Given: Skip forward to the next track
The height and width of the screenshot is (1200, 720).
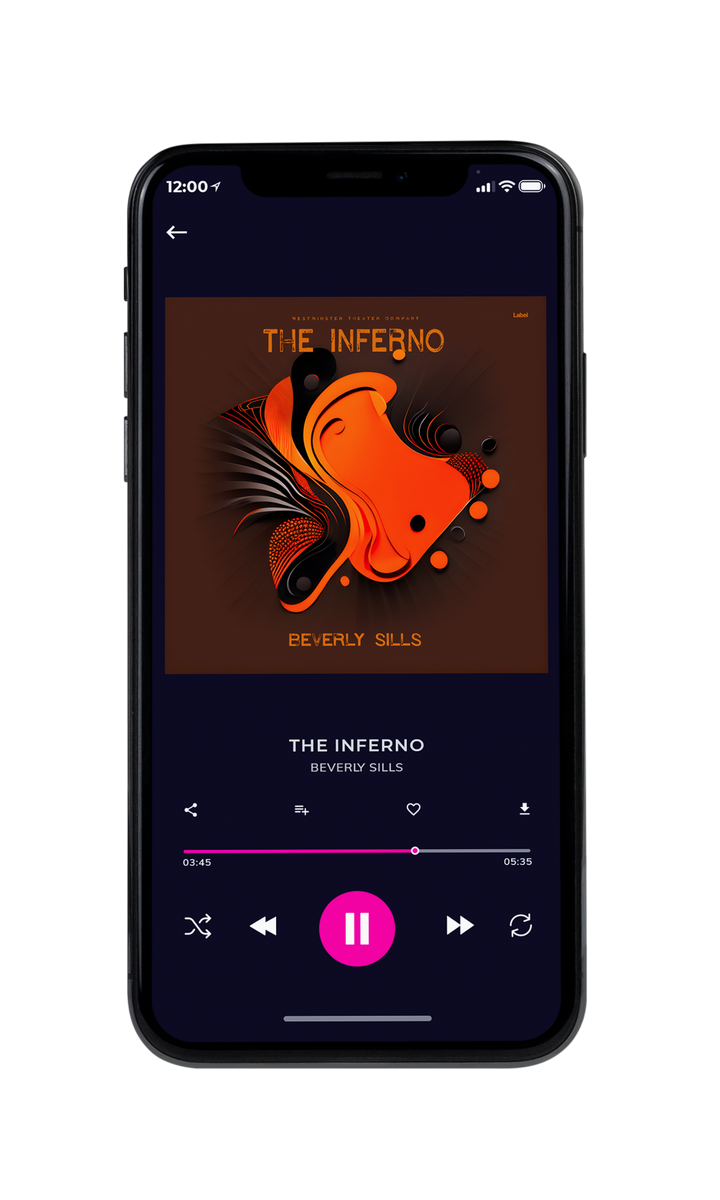Looking at the screenshot, I should (460, 926).
